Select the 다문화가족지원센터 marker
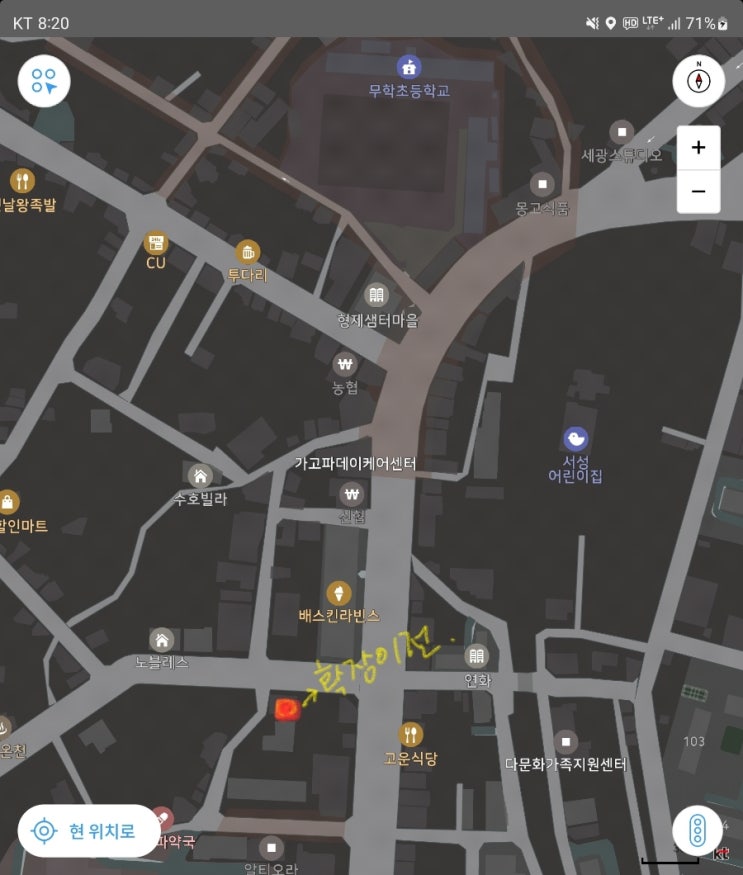 [565, 742]
